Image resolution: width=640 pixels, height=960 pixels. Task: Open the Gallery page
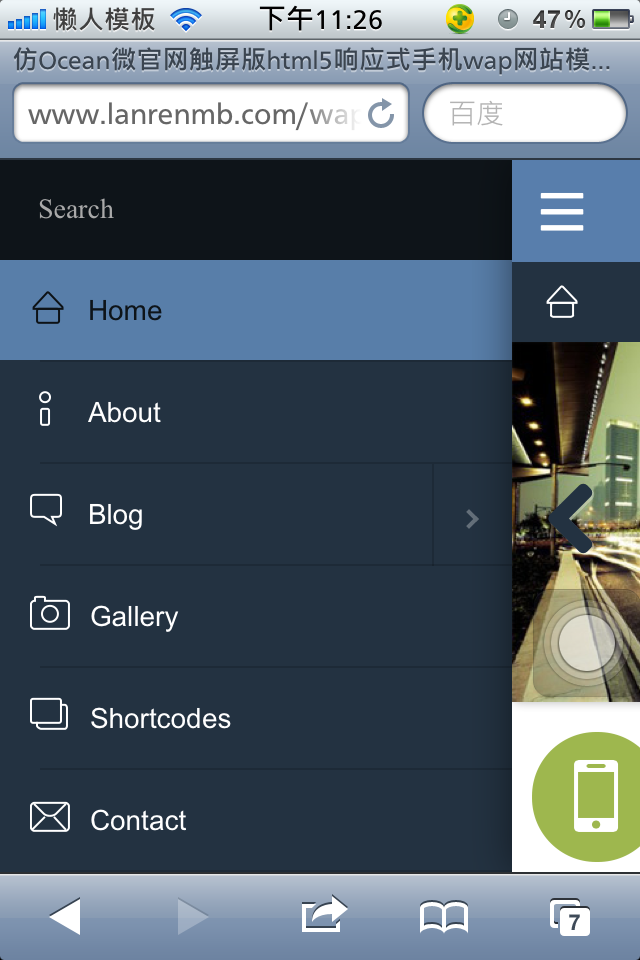pyautogui.click(x=255, y=616)
